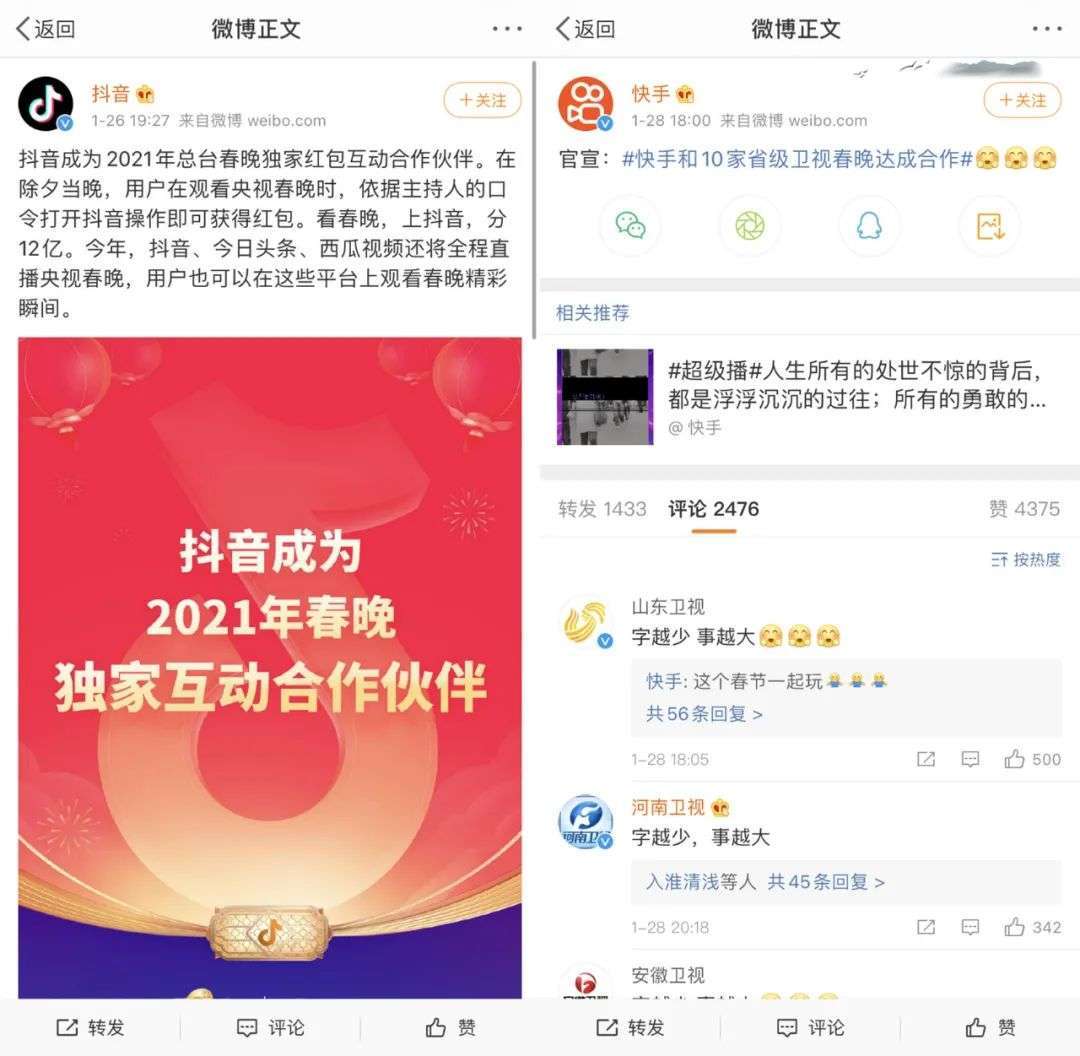Share the Kuaishou post to WeChat
The image size is (1080, 1056).
point(630,226)
